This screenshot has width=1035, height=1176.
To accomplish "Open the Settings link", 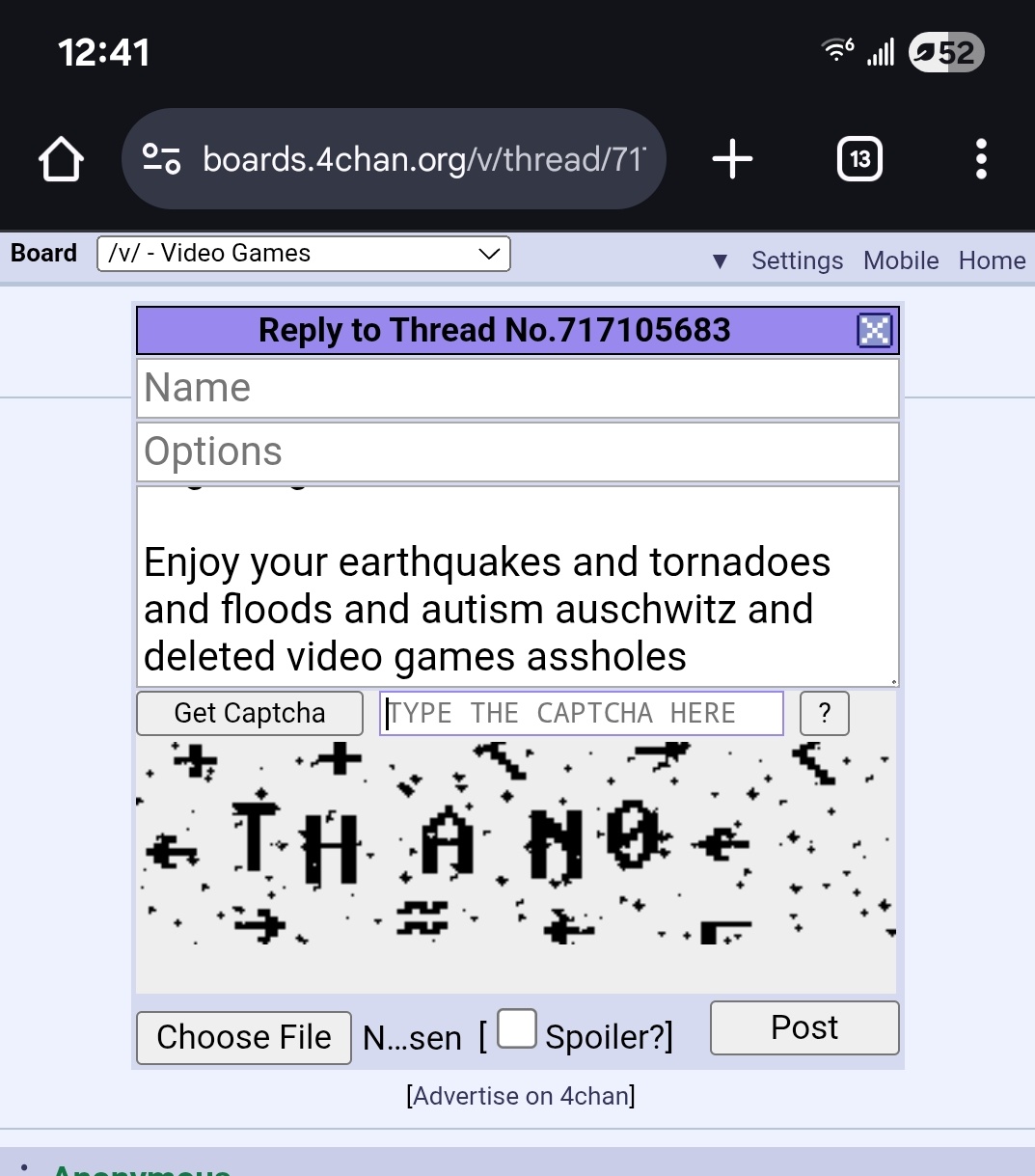I will pyautogui.click(x=797, y=260).
